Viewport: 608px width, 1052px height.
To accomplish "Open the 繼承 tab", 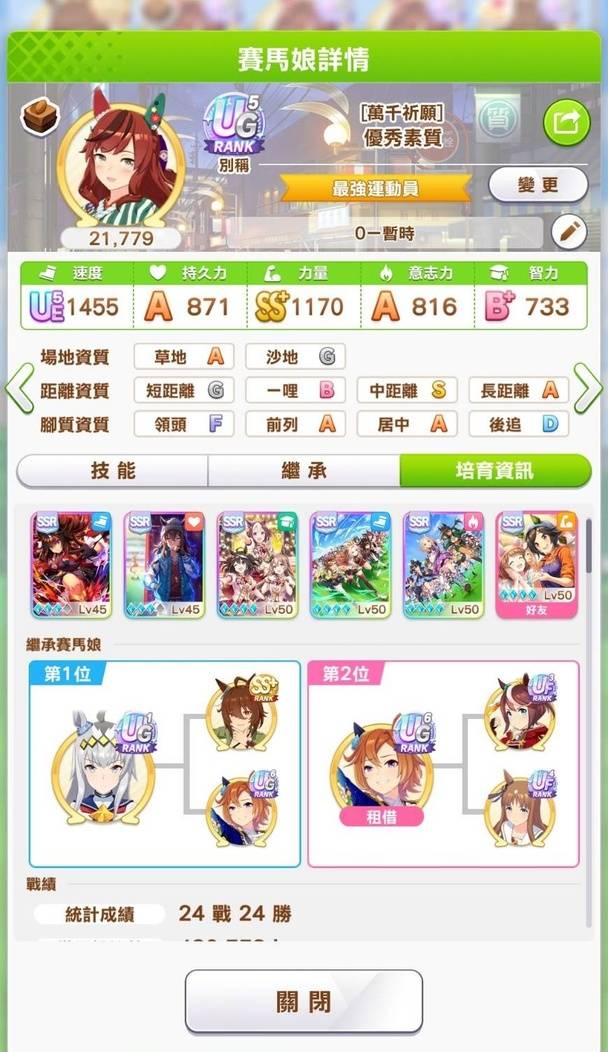I will pyautogui.click(x=304, y=470).
